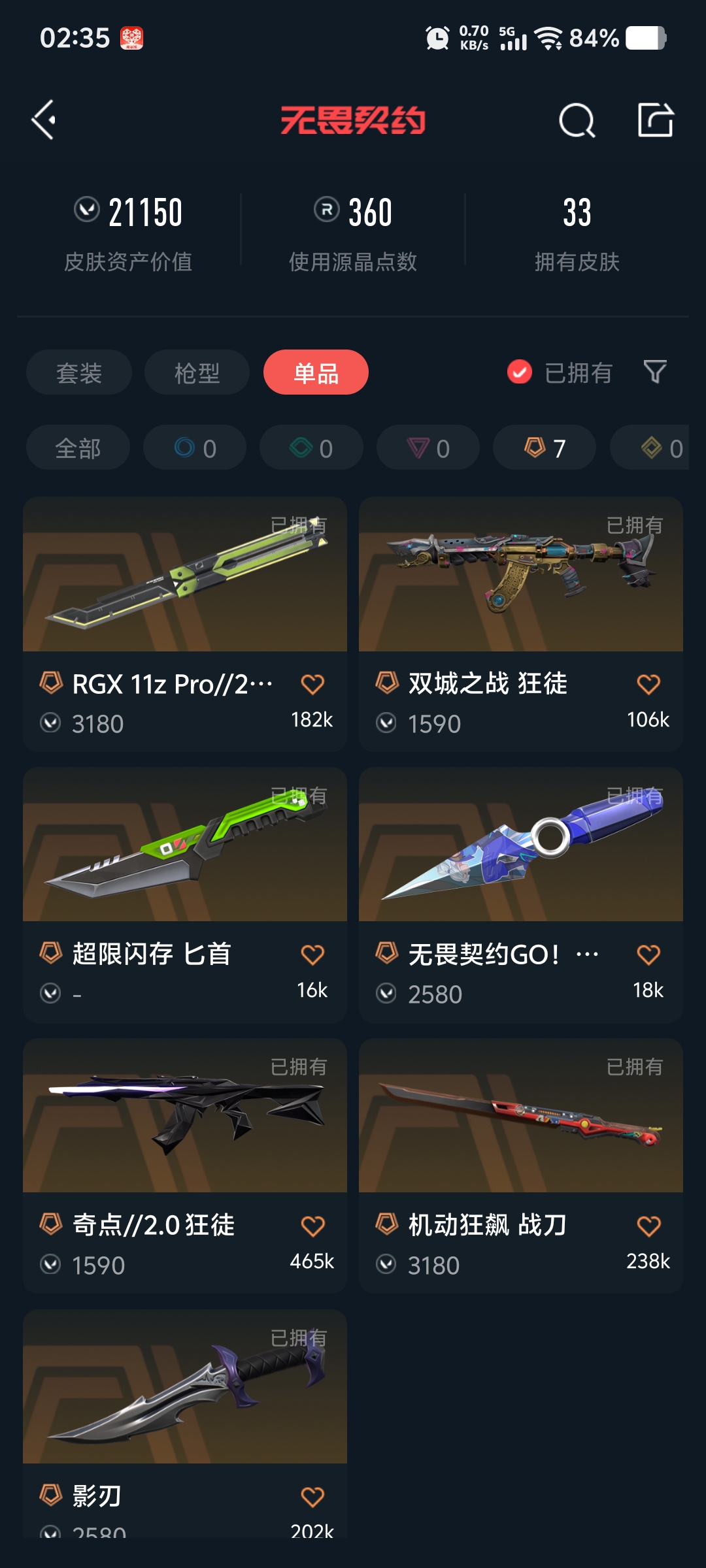This screenshot has height=1568, width=706.
Task: Filter by the orange tier chip showing 7
Action: (544, 448)
